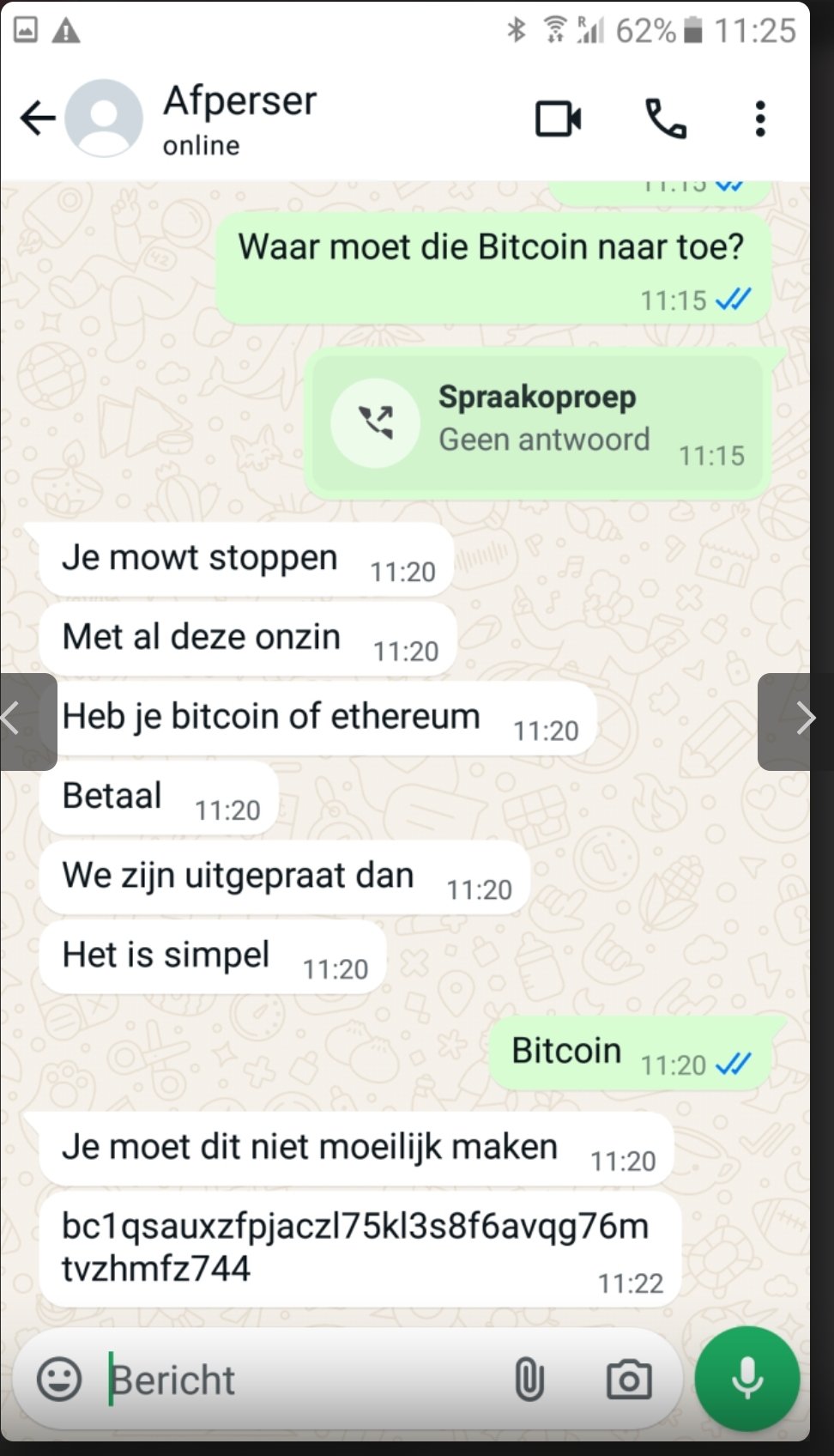Image resolution: width=834 pixels, height=1456 pixels.
Task: Open the three-dot overflow menu
Action: pos(760,118)
